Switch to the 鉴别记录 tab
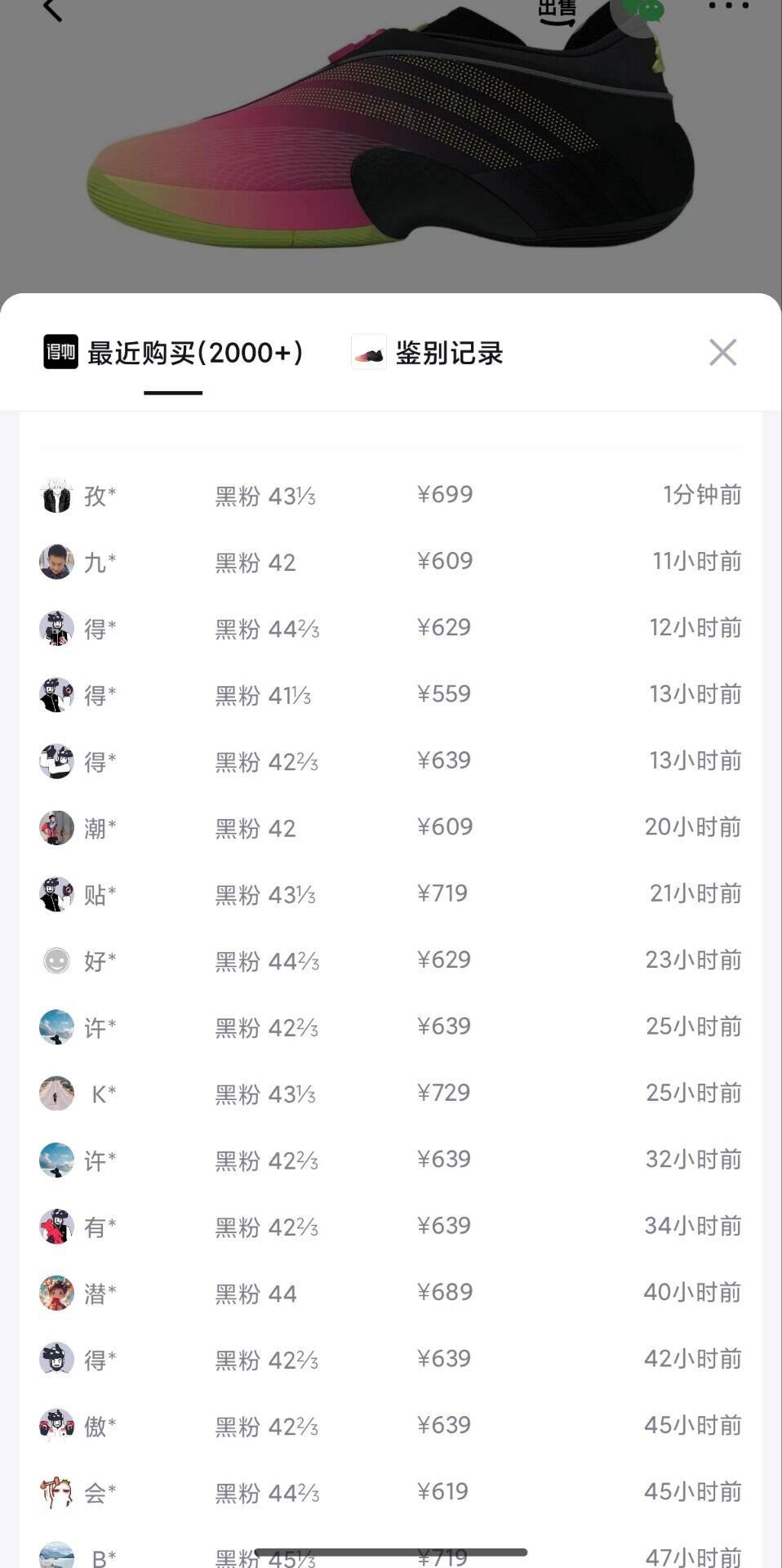782x1568 pixels. pos(447,354)
